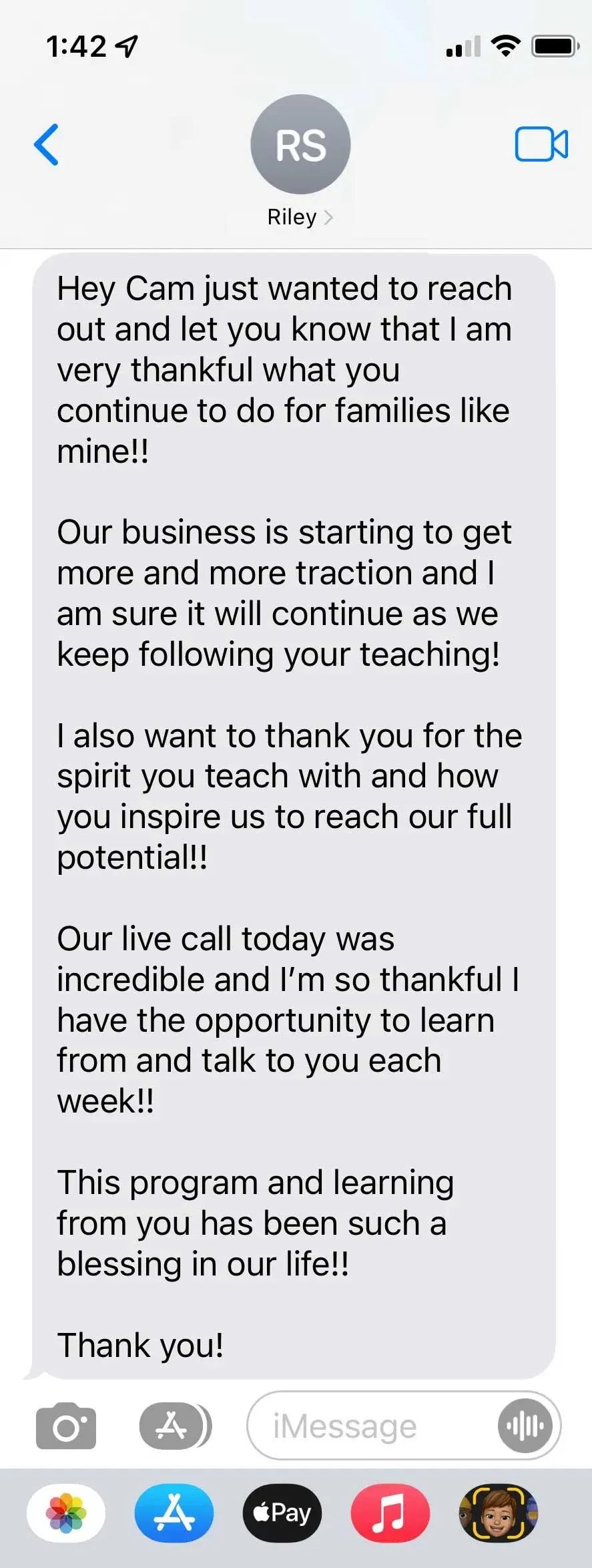Screen dimensions: 592x1568
Task: Record an audio message
Action: [x=525, y=1426]
